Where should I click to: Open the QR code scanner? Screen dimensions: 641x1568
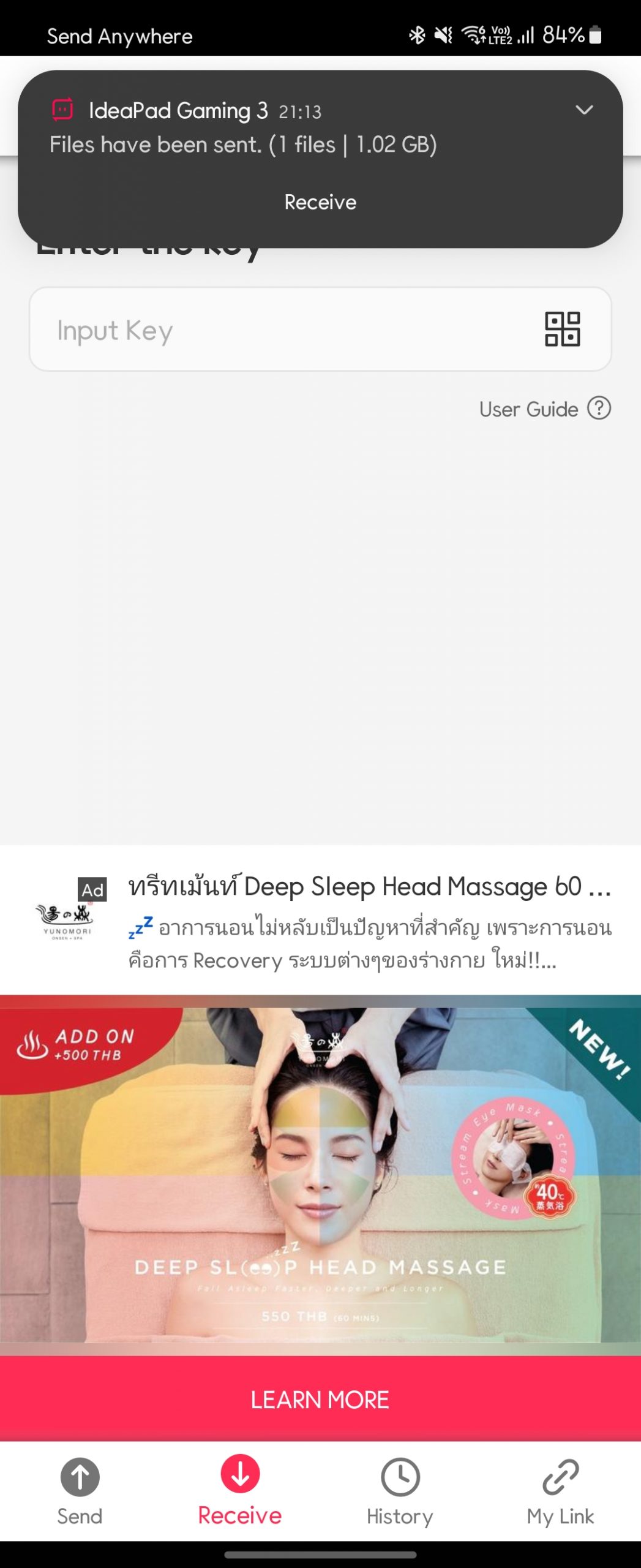562,330
